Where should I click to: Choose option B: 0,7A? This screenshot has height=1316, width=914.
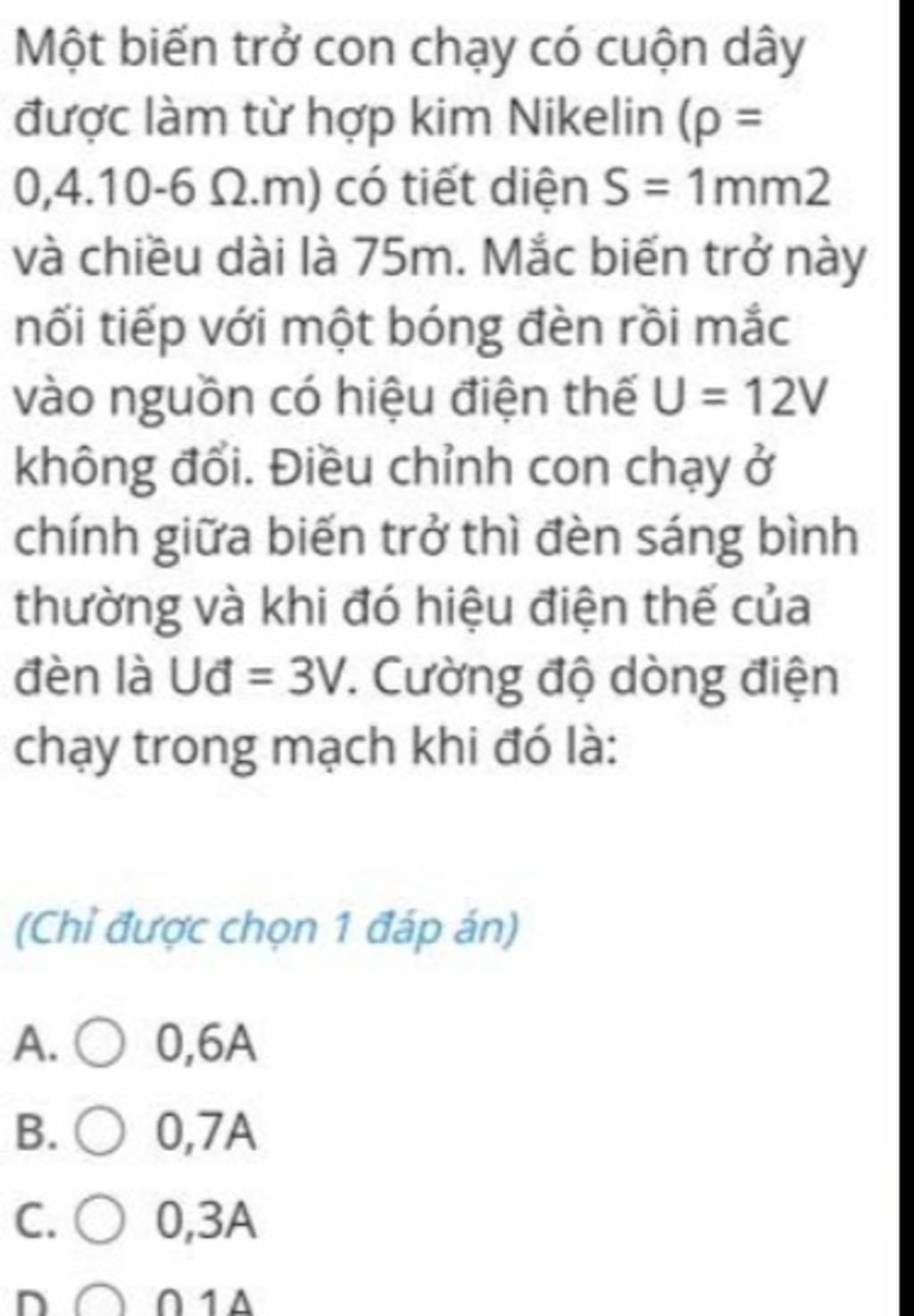100,1133
